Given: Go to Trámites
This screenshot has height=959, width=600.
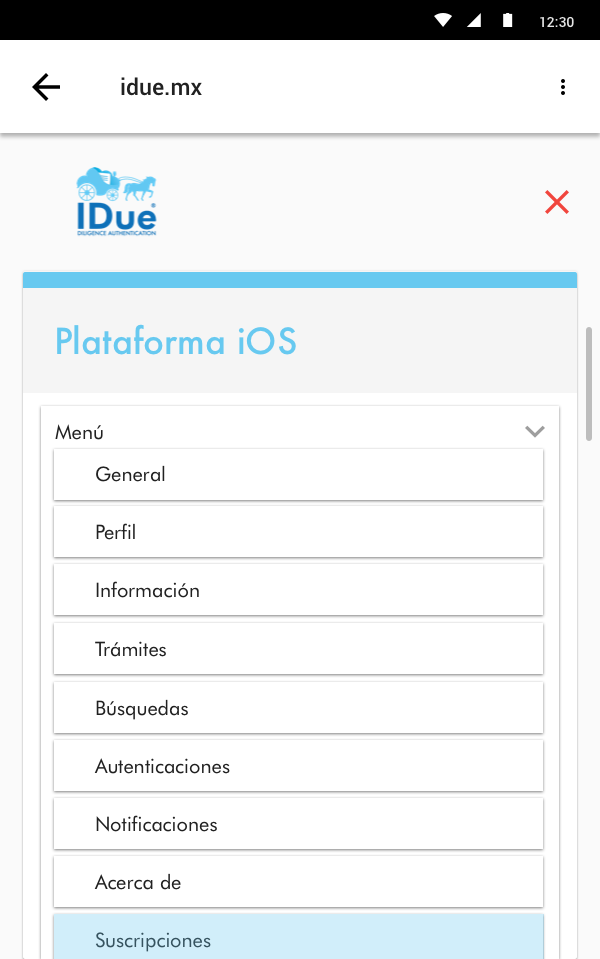Looking at the screenshot, I should pos(298,649).
